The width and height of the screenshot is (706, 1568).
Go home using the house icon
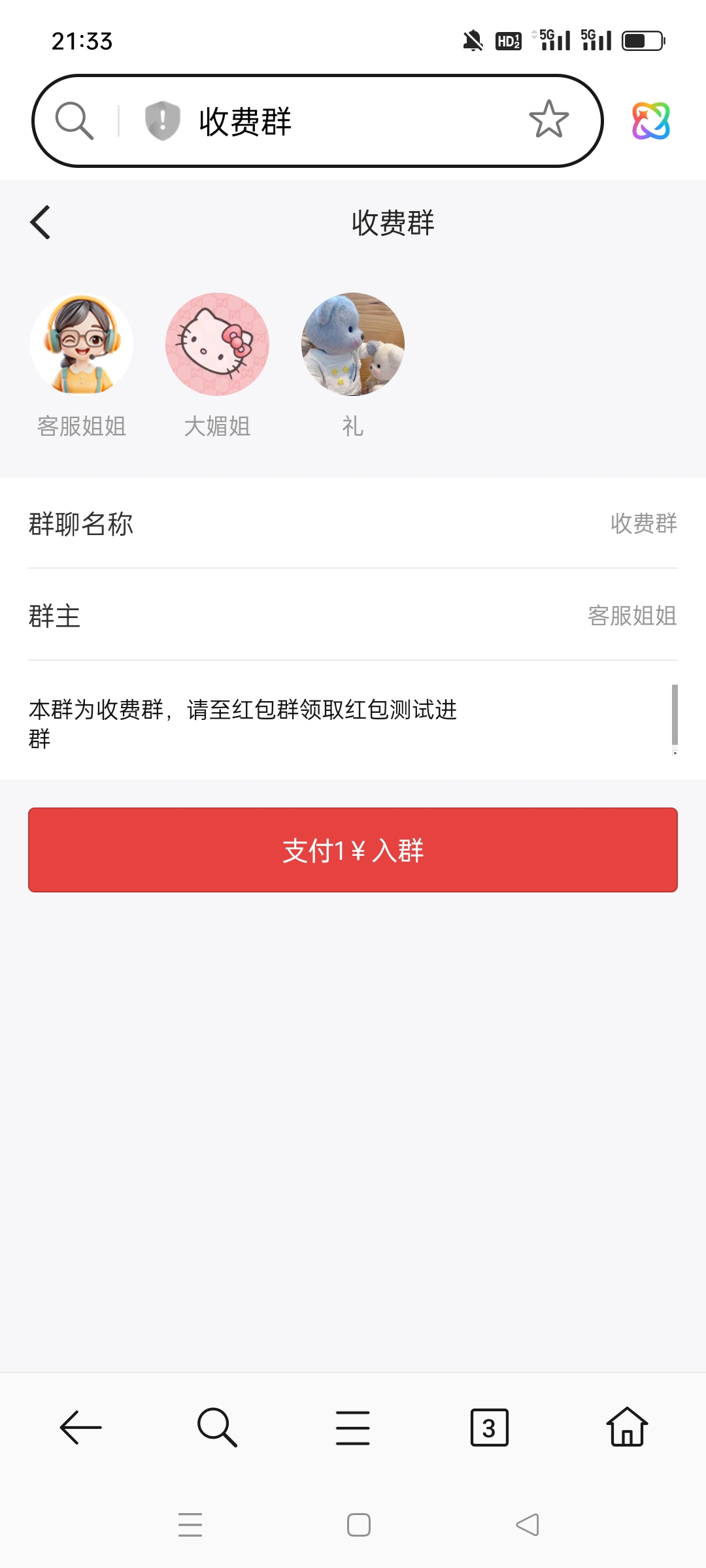pos(626,1428)
